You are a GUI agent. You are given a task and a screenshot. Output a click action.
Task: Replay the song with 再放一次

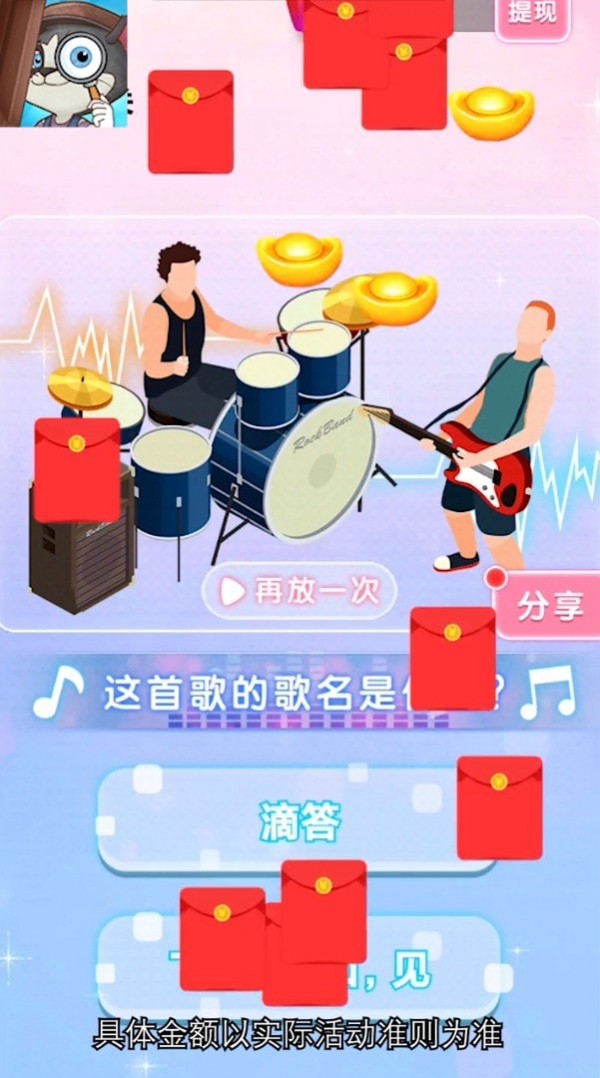pyautogui.click(x=300, y=591)
